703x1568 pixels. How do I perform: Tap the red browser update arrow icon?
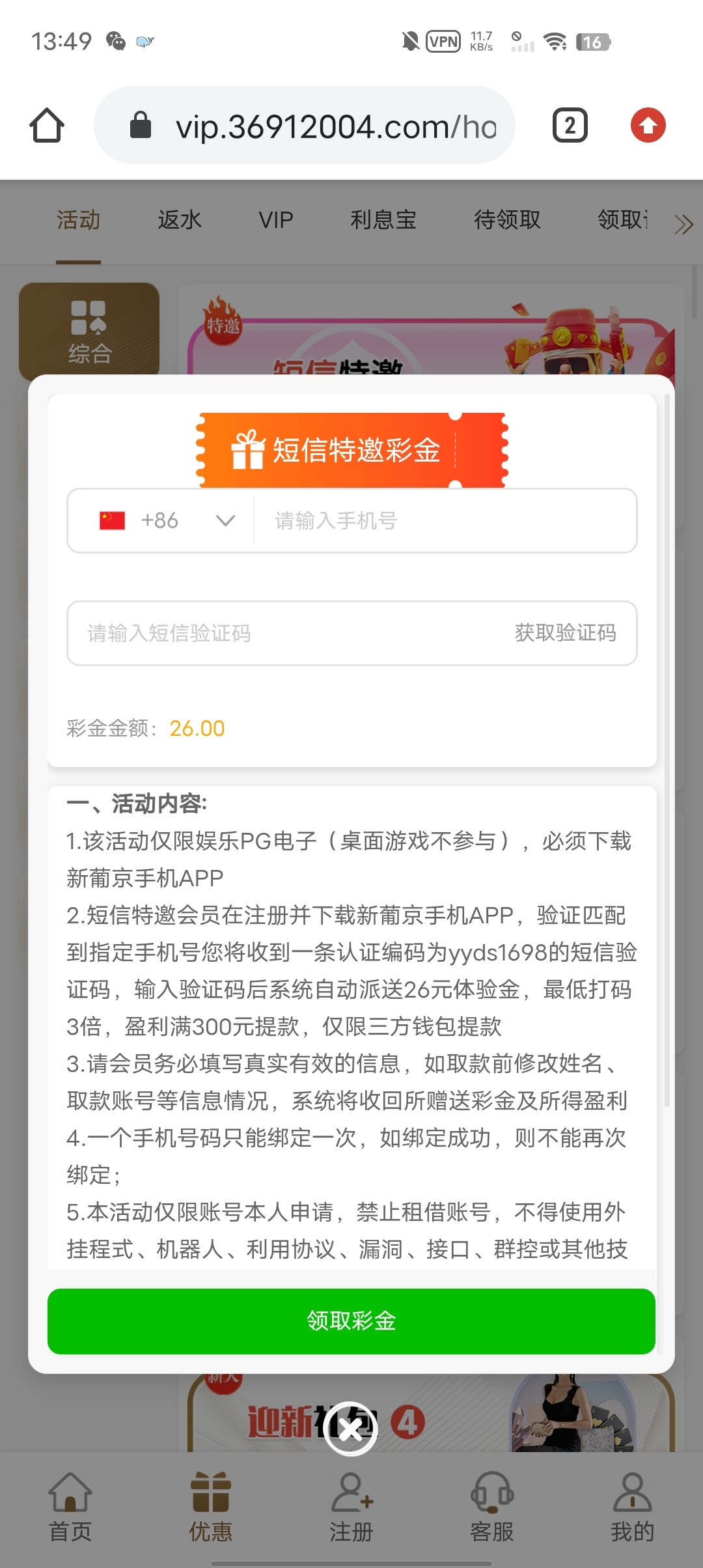648,125
